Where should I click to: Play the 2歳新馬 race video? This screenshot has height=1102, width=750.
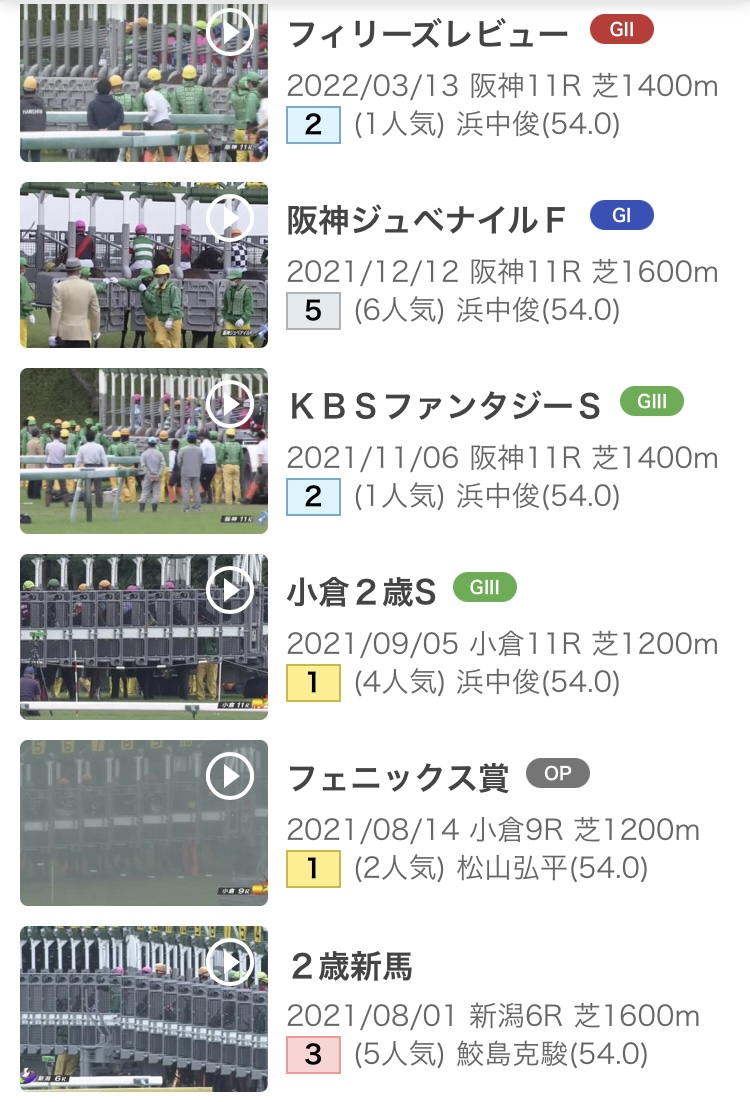[143, 1009]
